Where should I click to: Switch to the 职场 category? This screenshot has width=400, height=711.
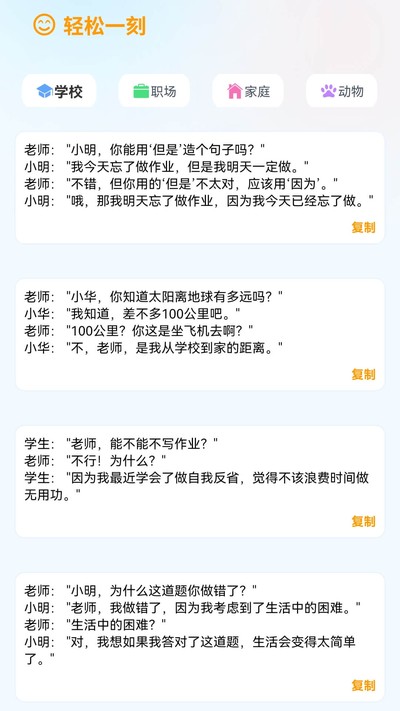(x=154, y=91)
